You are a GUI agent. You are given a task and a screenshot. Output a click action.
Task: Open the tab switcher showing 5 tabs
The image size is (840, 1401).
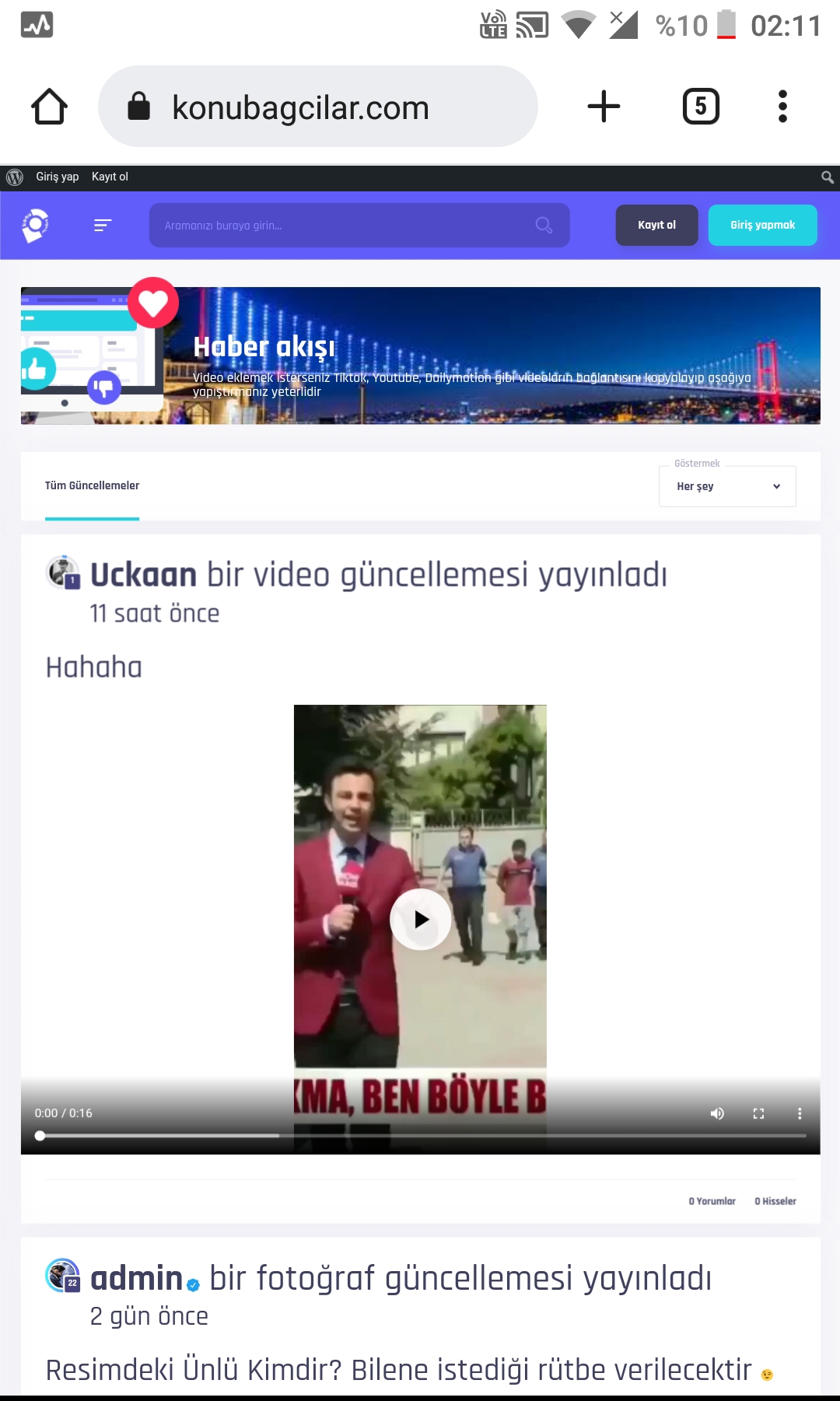coord(701,107)
